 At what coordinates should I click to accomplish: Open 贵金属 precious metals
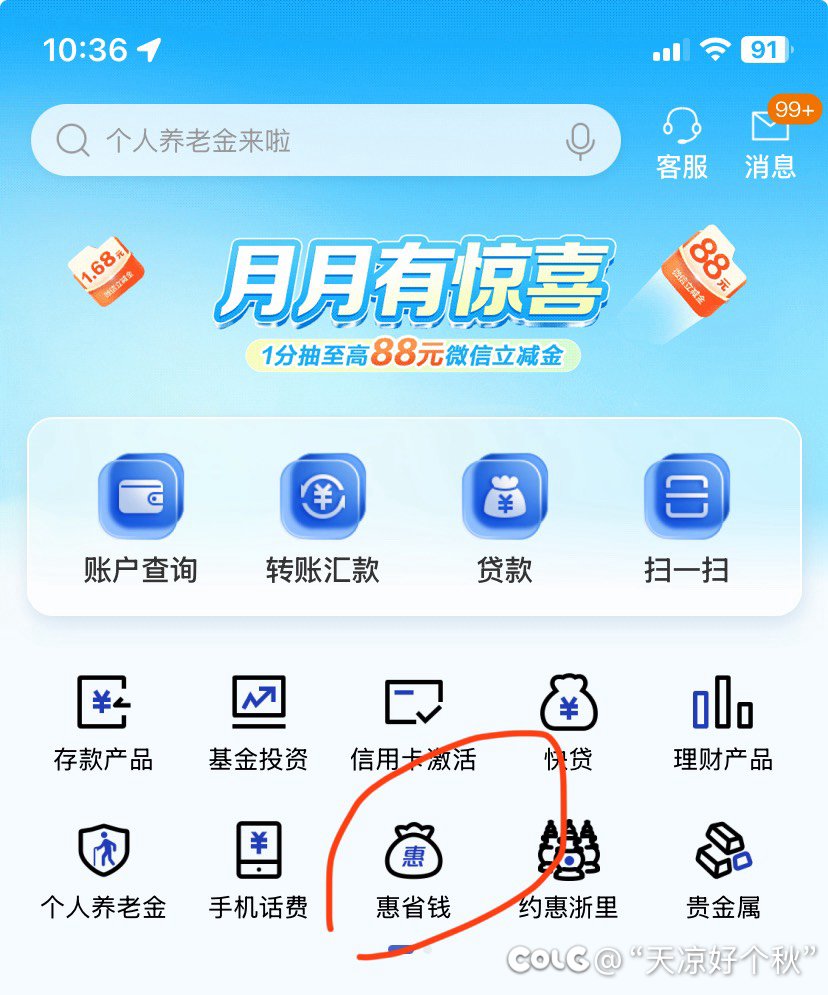pyautogui.click(x=722, y=870)
